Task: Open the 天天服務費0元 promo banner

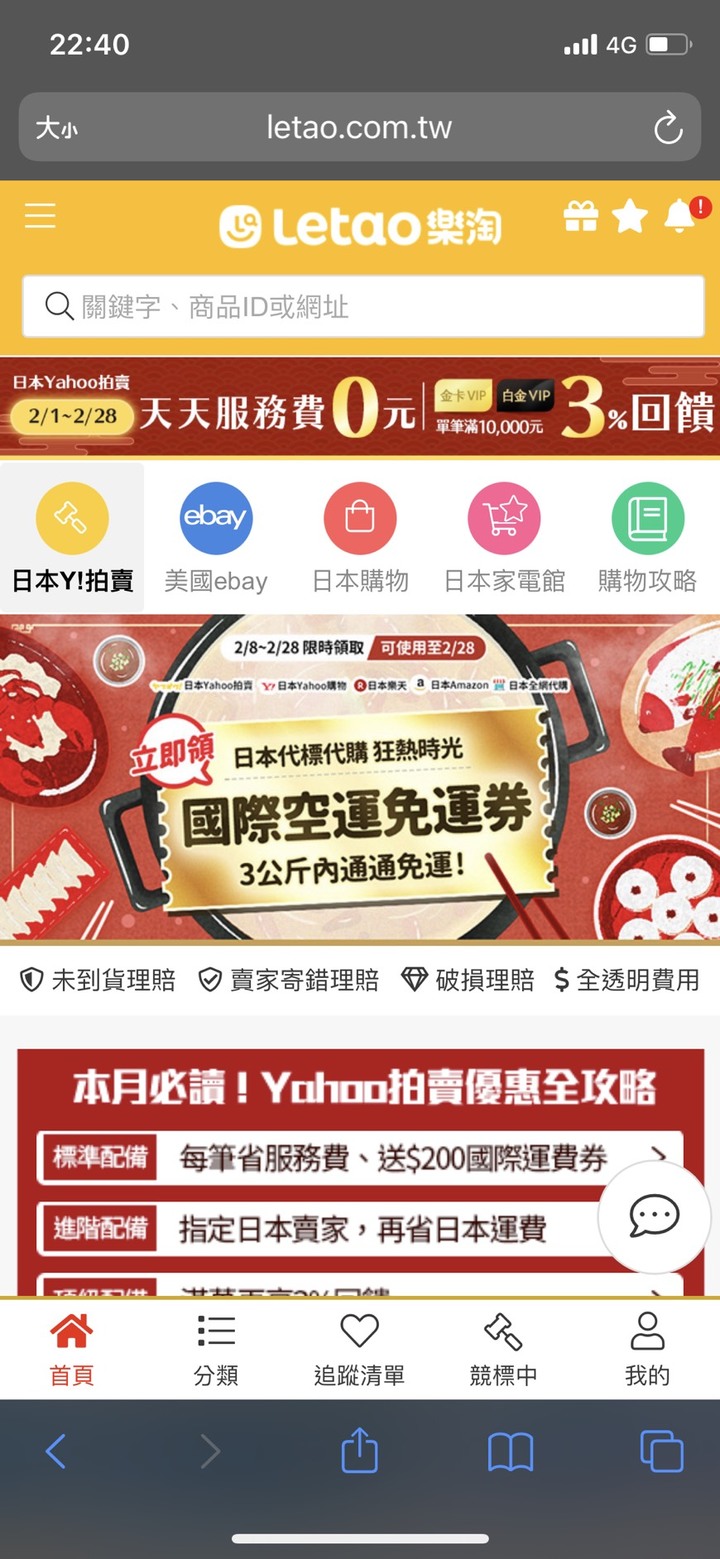Action: point(360,408)
